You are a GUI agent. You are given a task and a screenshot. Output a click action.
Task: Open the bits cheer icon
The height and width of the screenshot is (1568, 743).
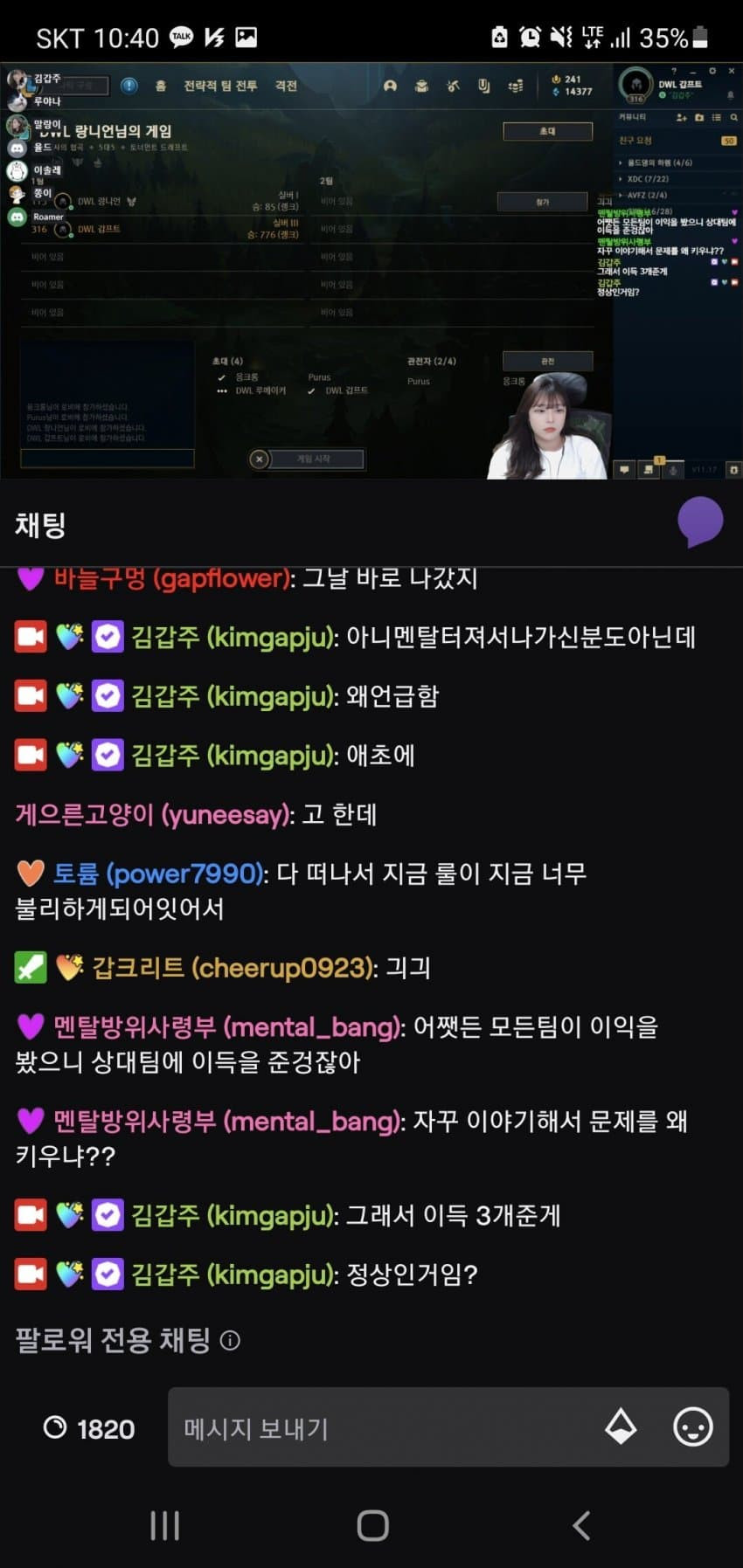(x=621, y=1428)
